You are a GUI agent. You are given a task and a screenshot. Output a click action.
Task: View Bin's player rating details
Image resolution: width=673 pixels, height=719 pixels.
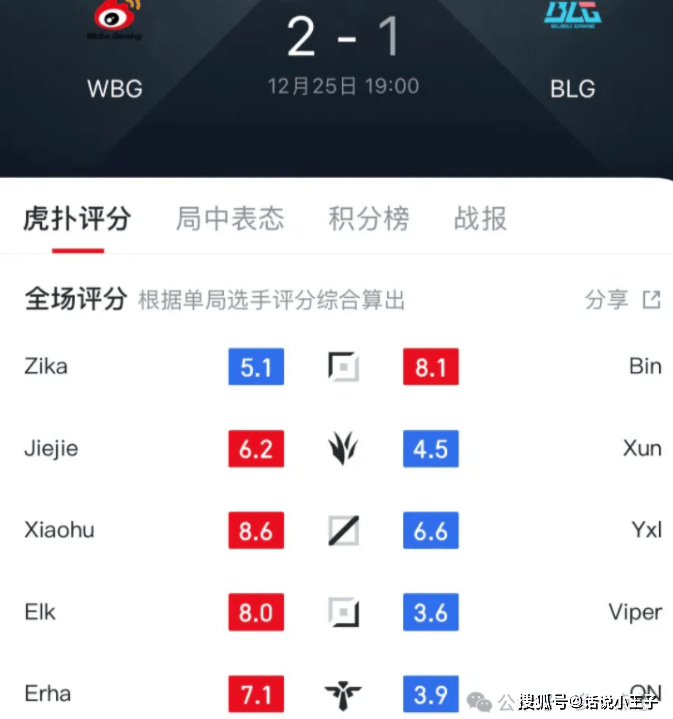pyautogui.click(x=645, y=366)
